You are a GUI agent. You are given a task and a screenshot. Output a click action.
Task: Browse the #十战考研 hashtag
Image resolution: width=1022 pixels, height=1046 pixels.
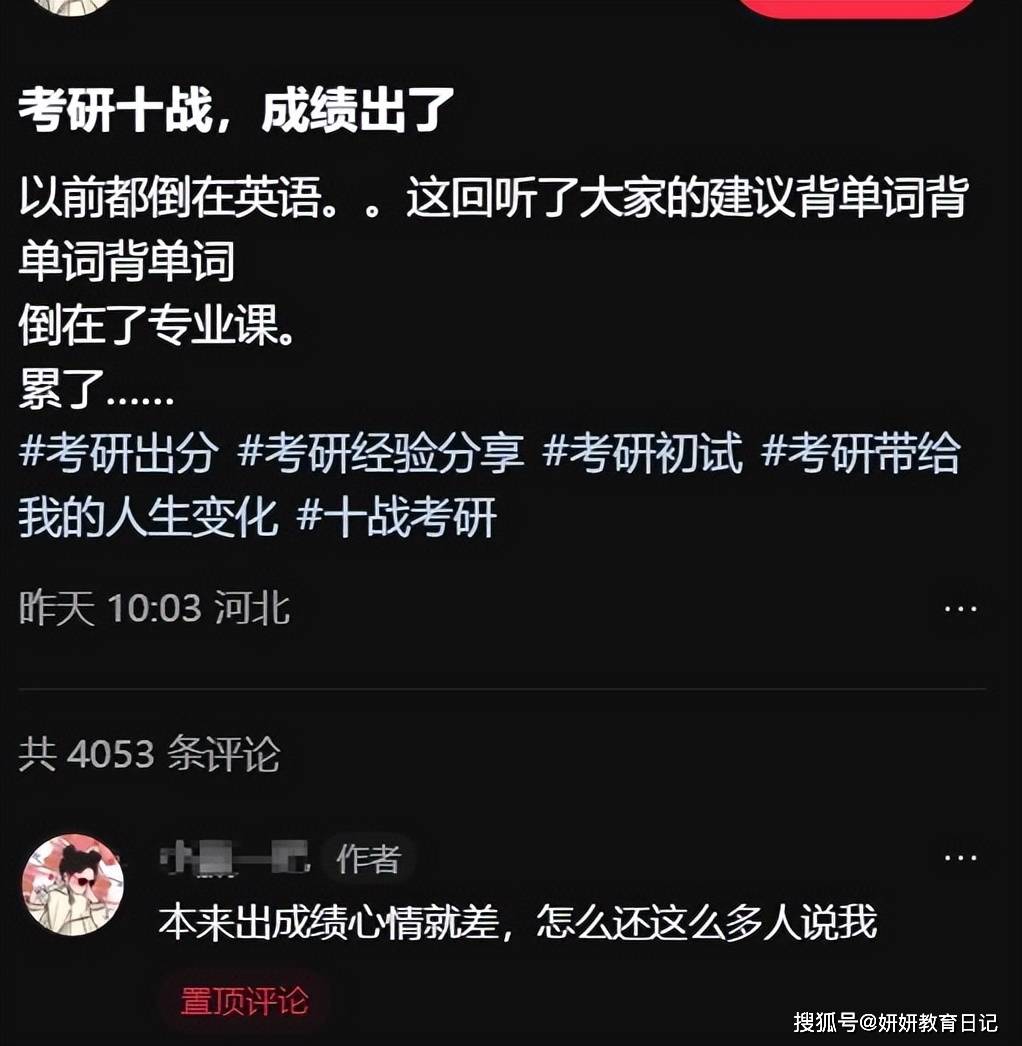click(397, 520)
